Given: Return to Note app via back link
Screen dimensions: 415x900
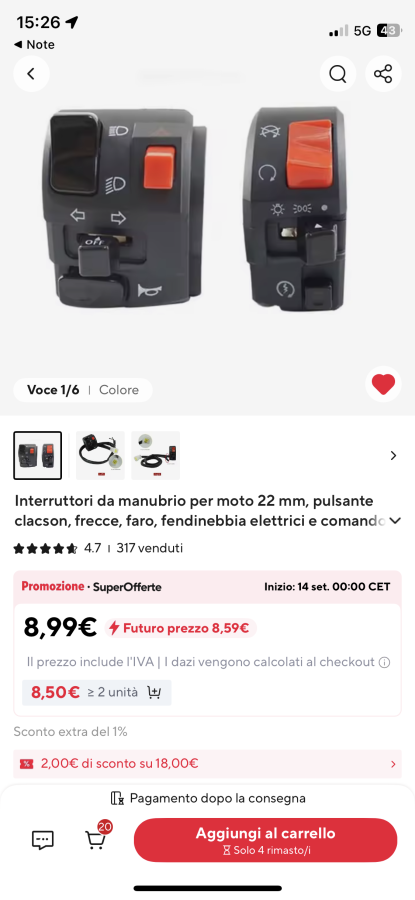Looking at the screenshot, I should click(x=34, y=44).
